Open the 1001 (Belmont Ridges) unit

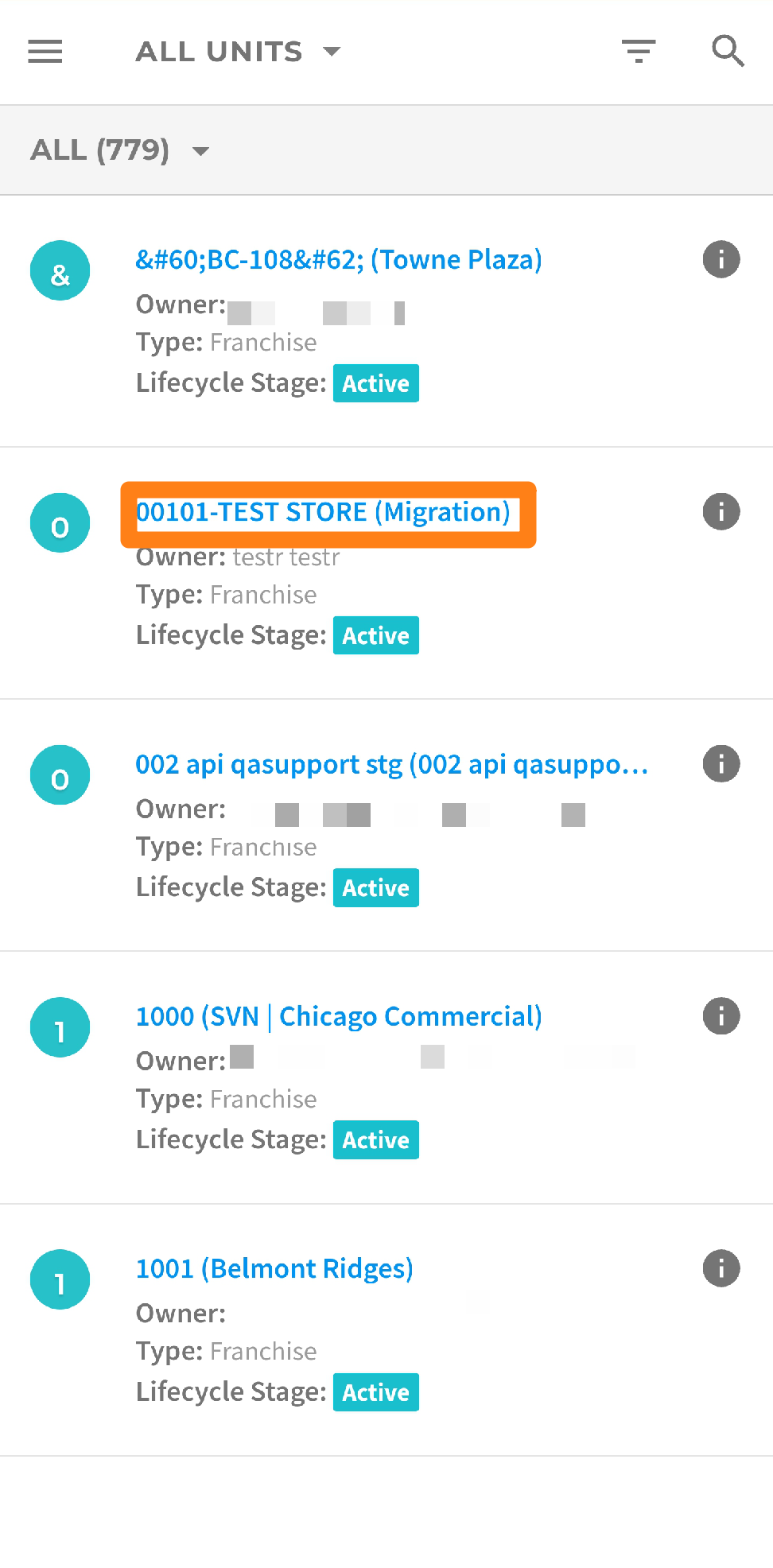[x=274, y=1268]
